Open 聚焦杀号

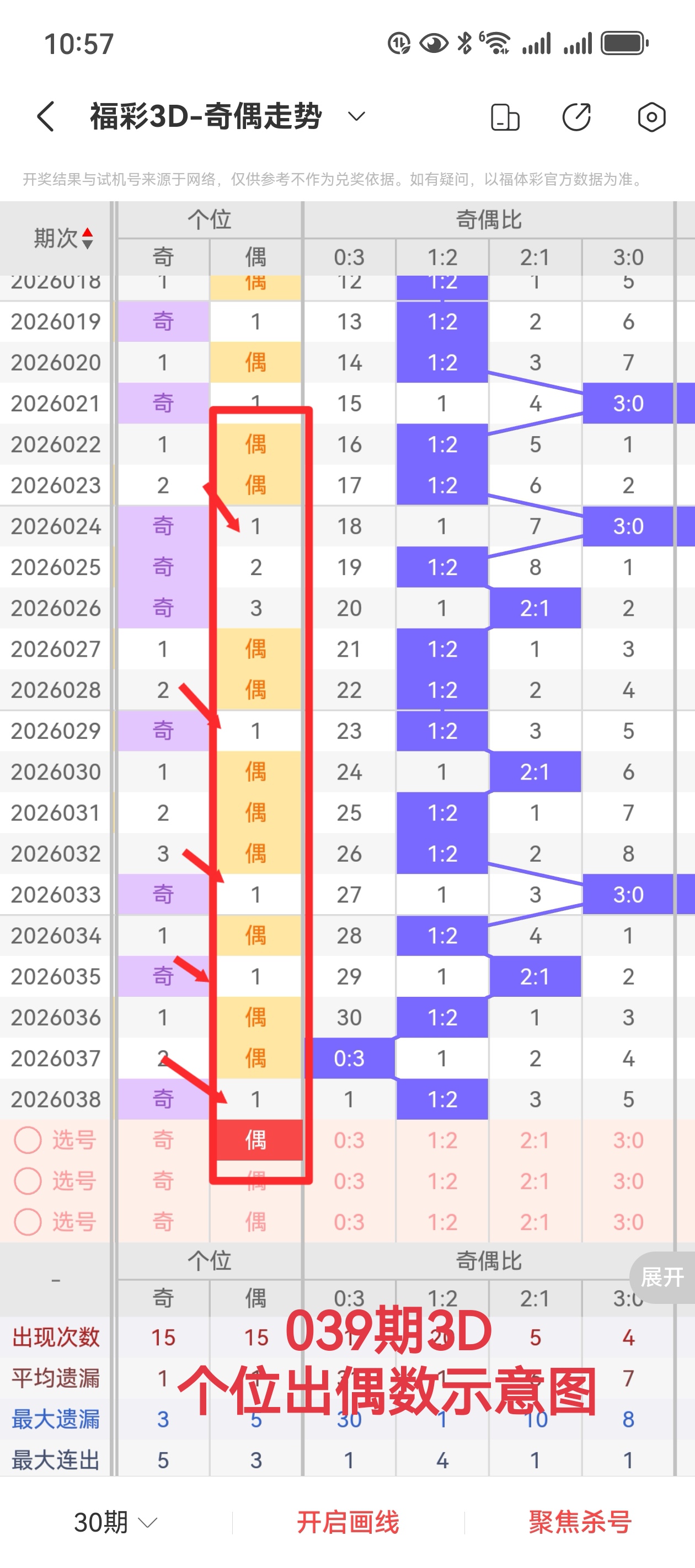coord(580,1522)
